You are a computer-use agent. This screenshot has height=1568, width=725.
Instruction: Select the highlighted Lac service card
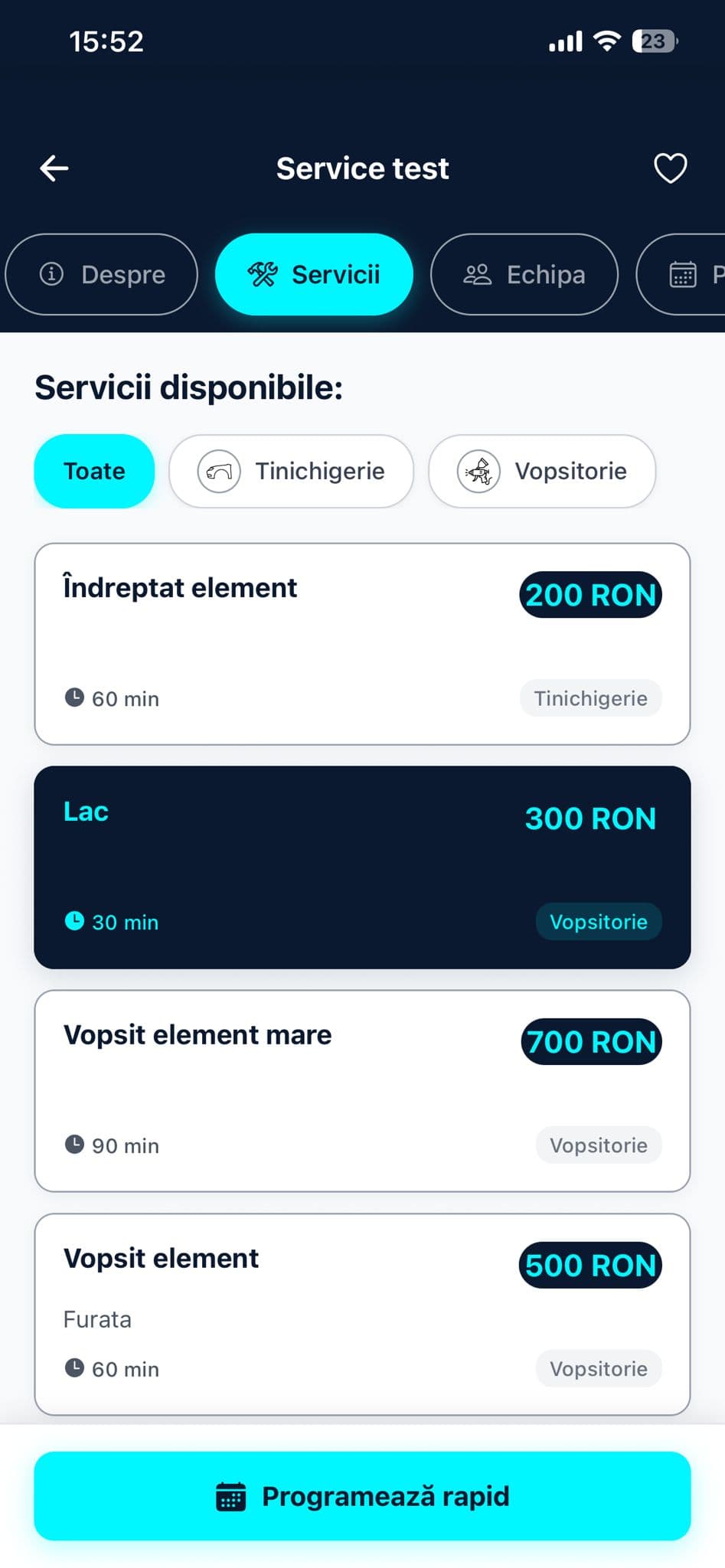click(x=362, y=866)
